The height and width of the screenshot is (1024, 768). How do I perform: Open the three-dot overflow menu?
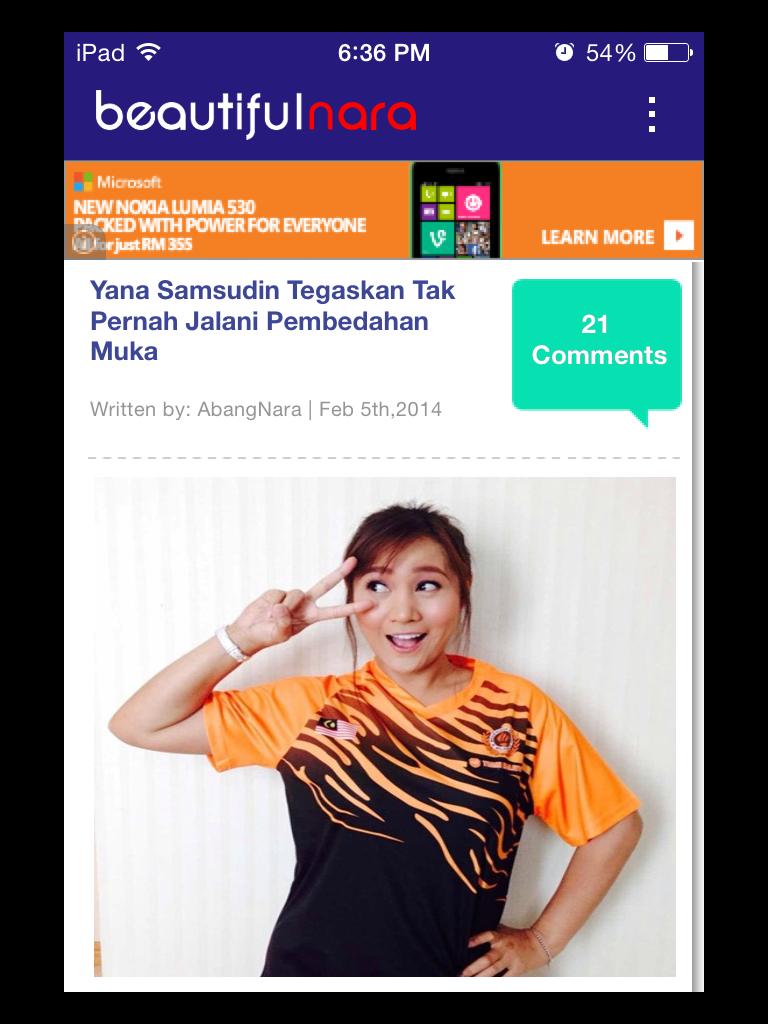pos(652,115)
